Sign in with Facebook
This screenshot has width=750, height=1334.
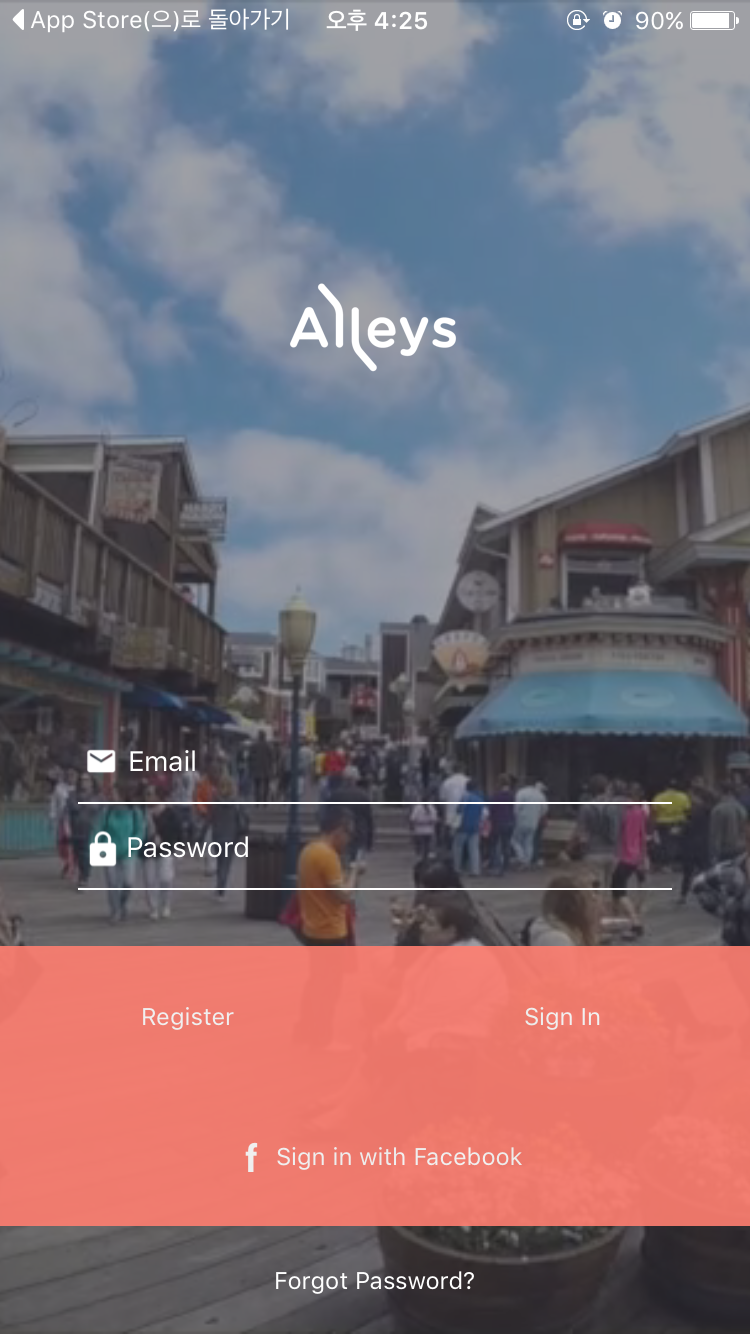tap(383, 1157)
